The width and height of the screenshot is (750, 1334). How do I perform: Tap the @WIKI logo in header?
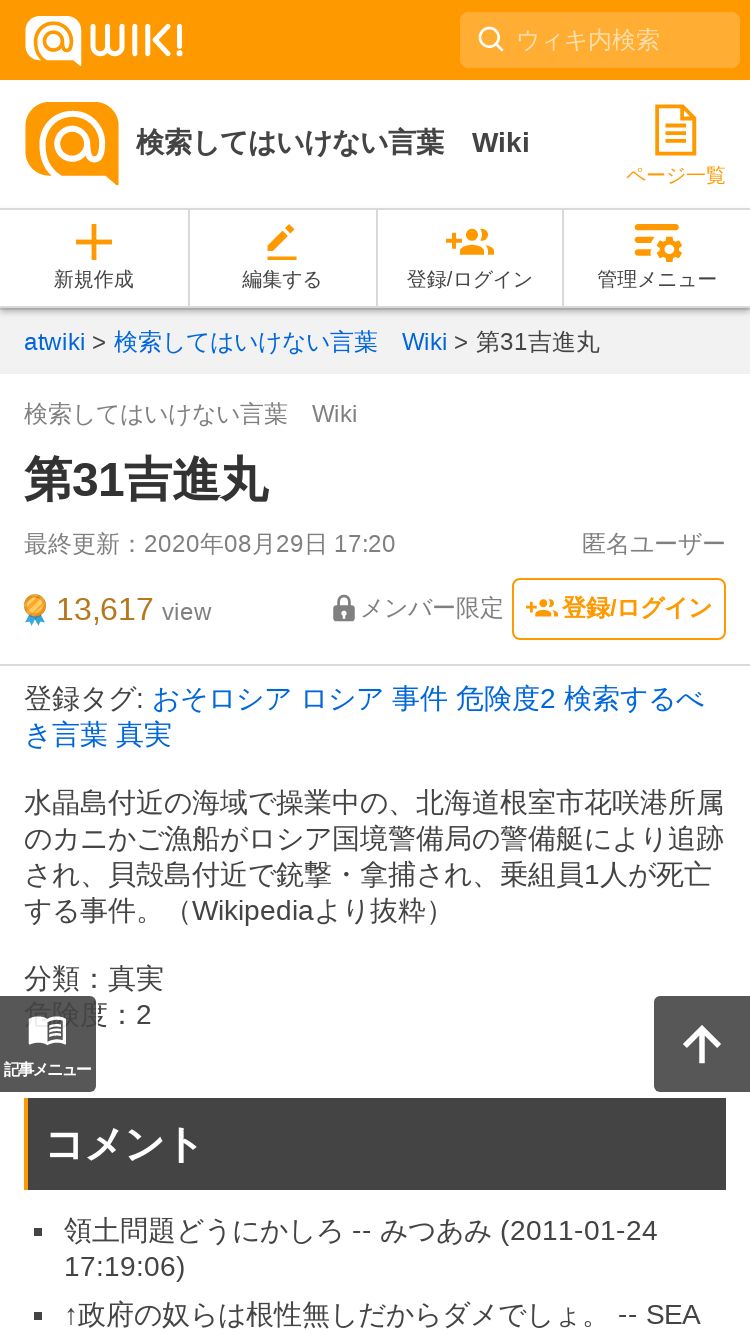[104, 40]
